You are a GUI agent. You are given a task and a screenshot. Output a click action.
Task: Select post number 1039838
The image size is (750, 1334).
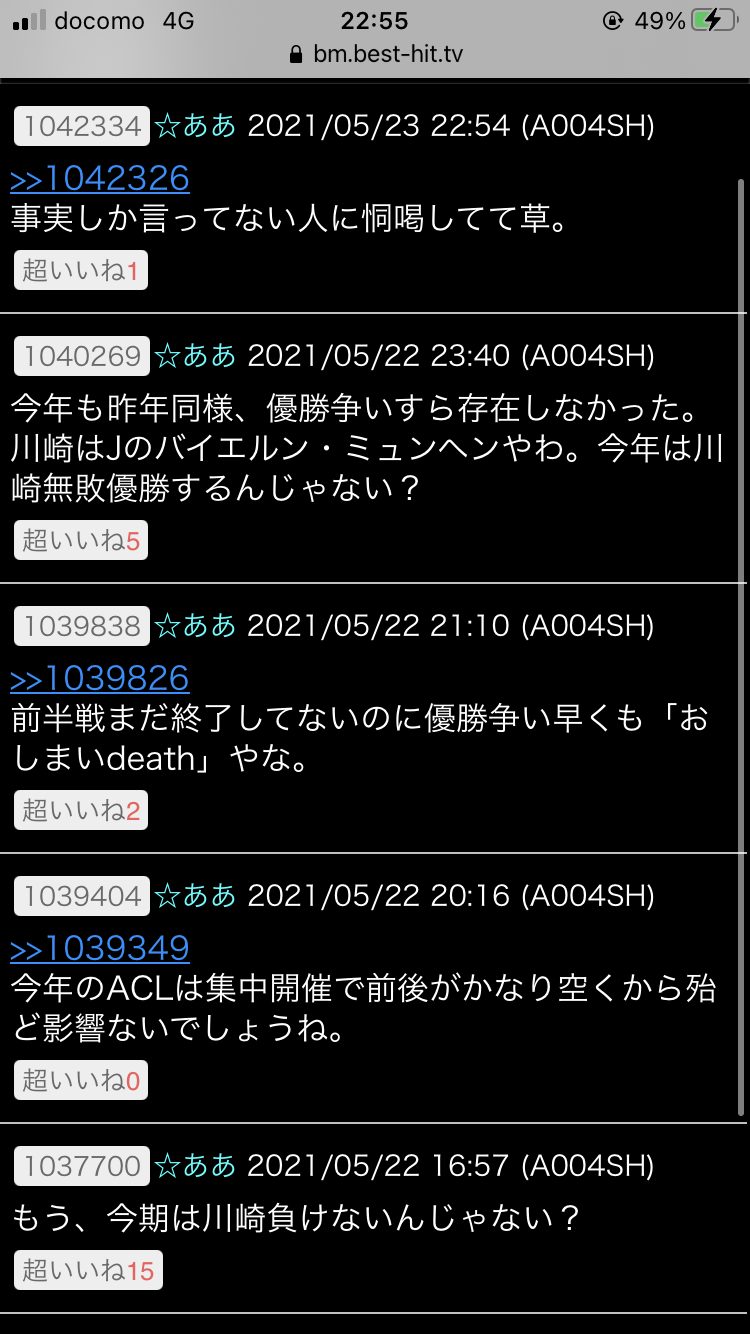point(82,626)
